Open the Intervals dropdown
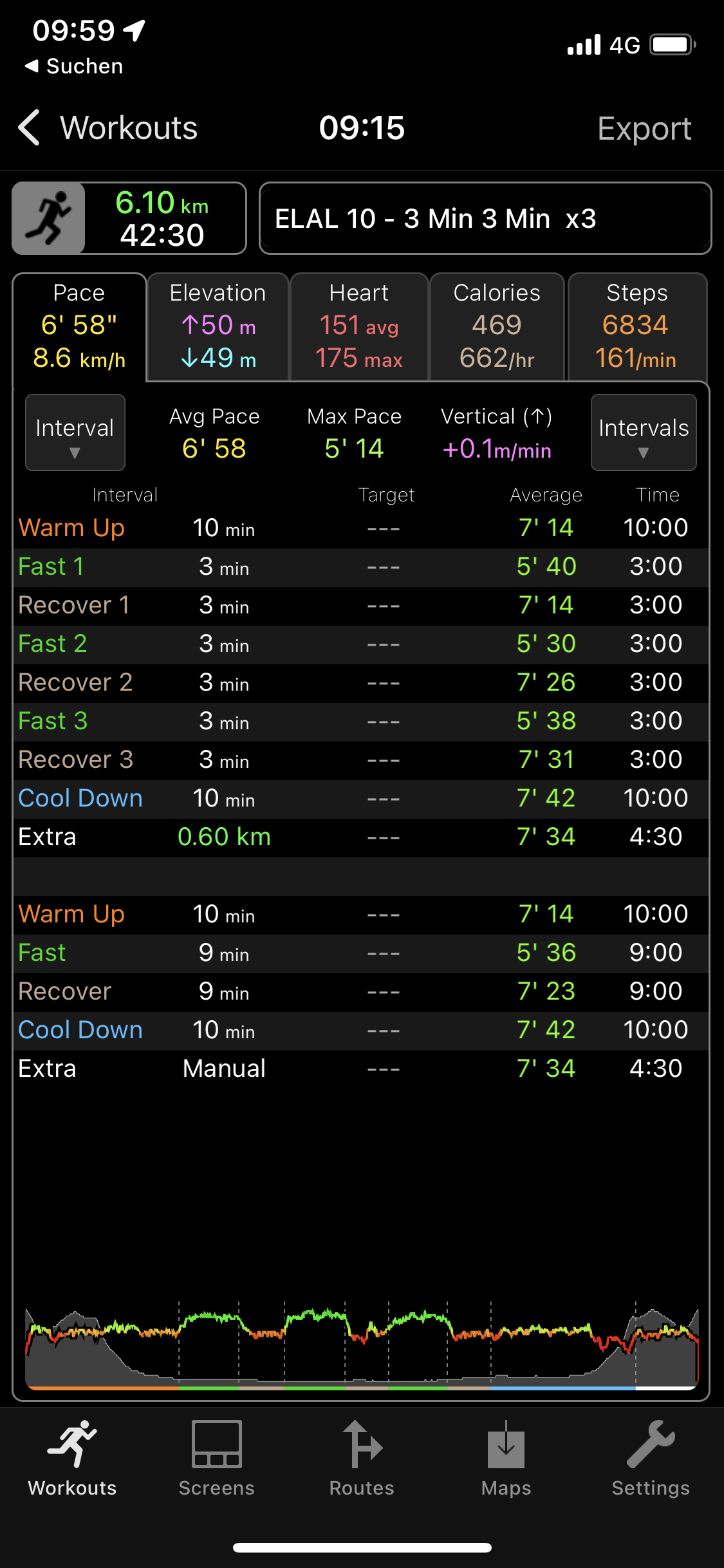 (x=643, y=433)
